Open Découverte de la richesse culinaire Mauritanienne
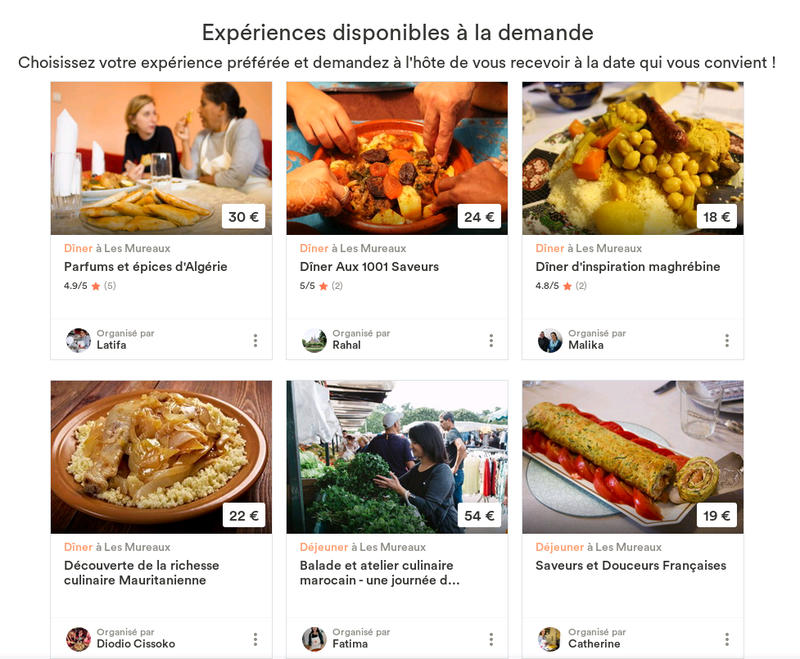Viewport: 800px width, 659px height. 142,572
